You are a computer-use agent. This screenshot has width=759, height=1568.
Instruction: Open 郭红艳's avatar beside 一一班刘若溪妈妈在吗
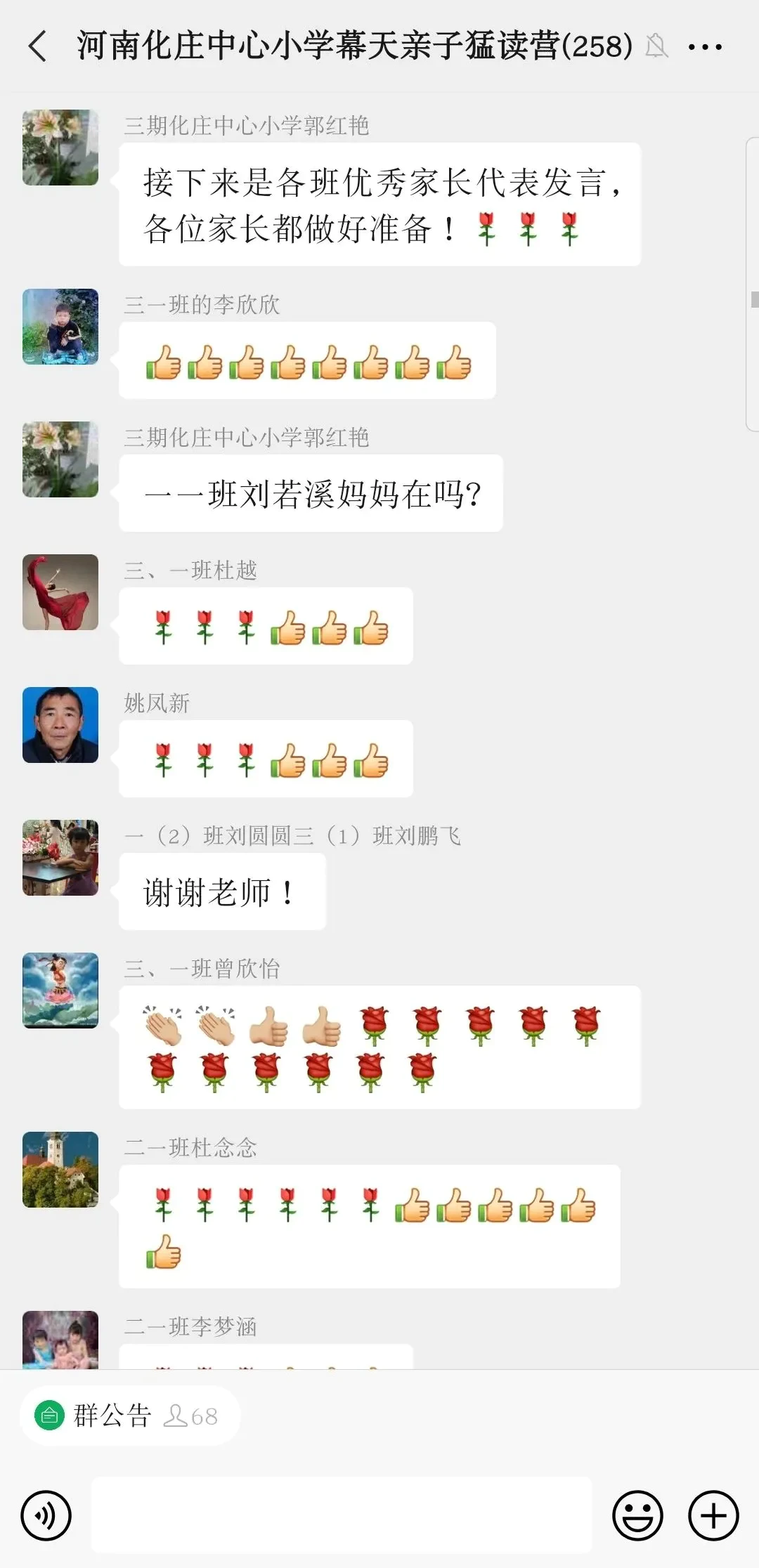tap(60, 459)
